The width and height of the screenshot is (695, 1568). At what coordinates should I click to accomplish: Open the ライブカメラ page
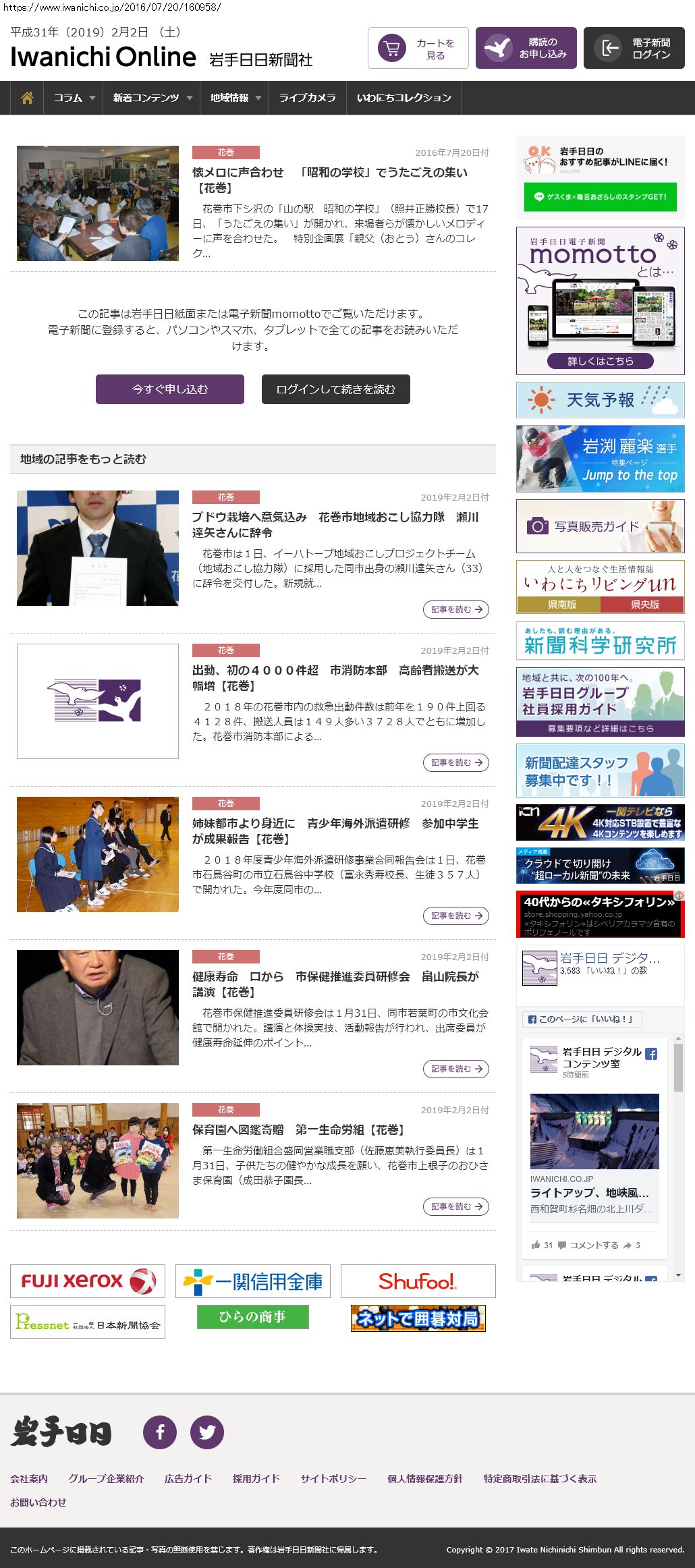click(307, 98)
